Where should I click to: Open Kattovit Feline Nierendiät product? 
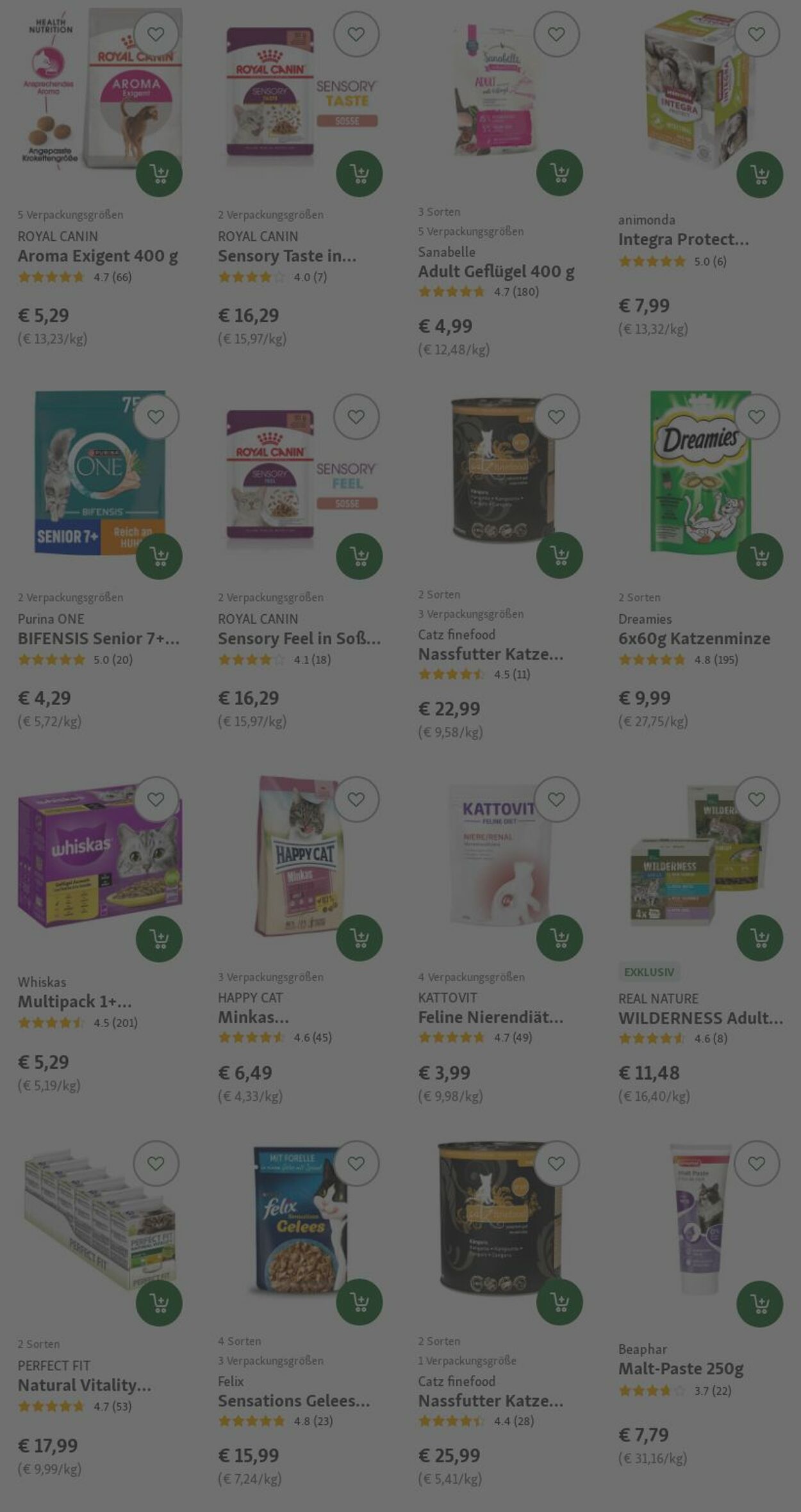pos(491,1017)
